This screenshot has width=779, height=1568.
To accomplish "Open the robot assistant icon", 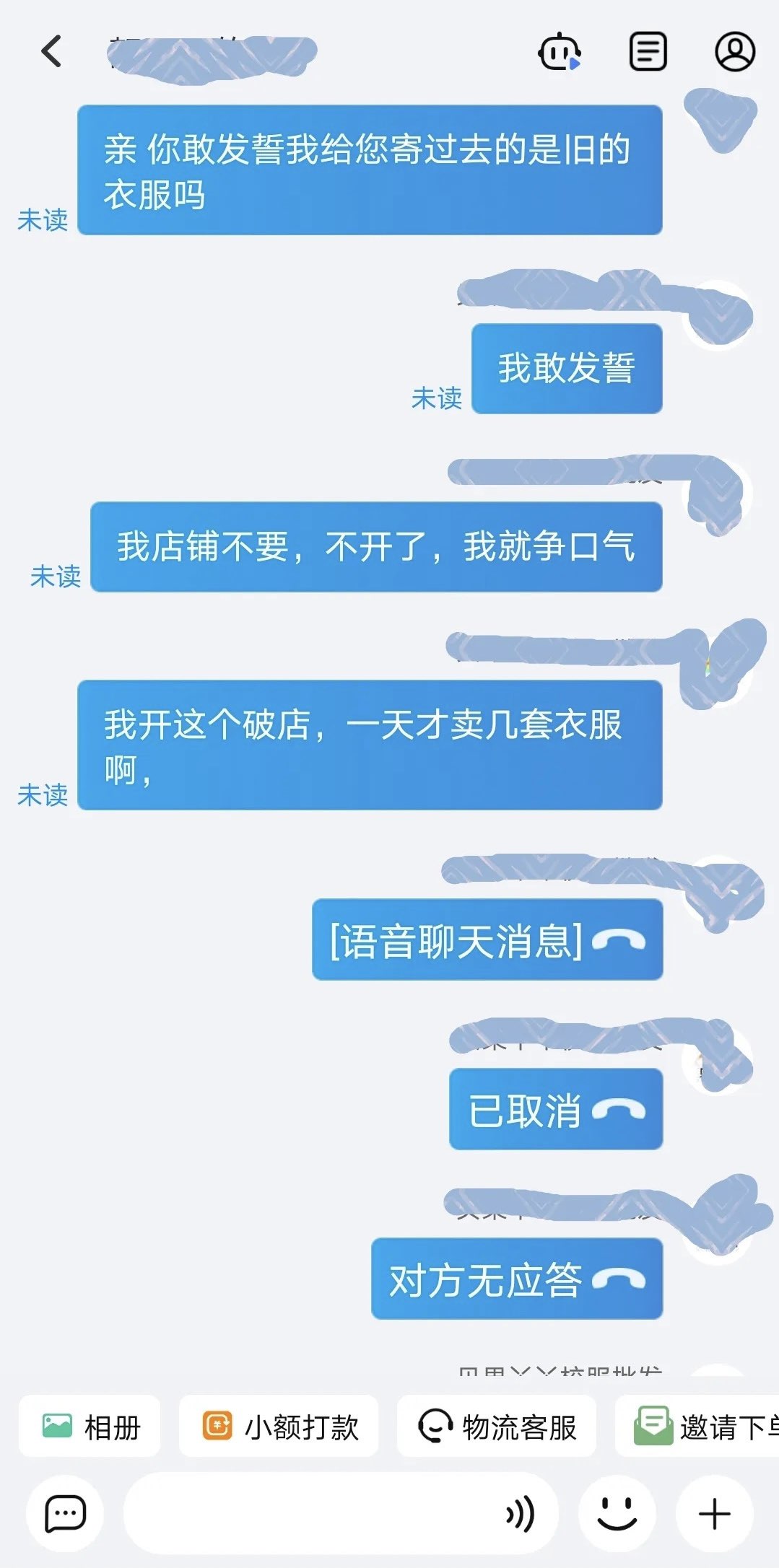I will (559, 52).
